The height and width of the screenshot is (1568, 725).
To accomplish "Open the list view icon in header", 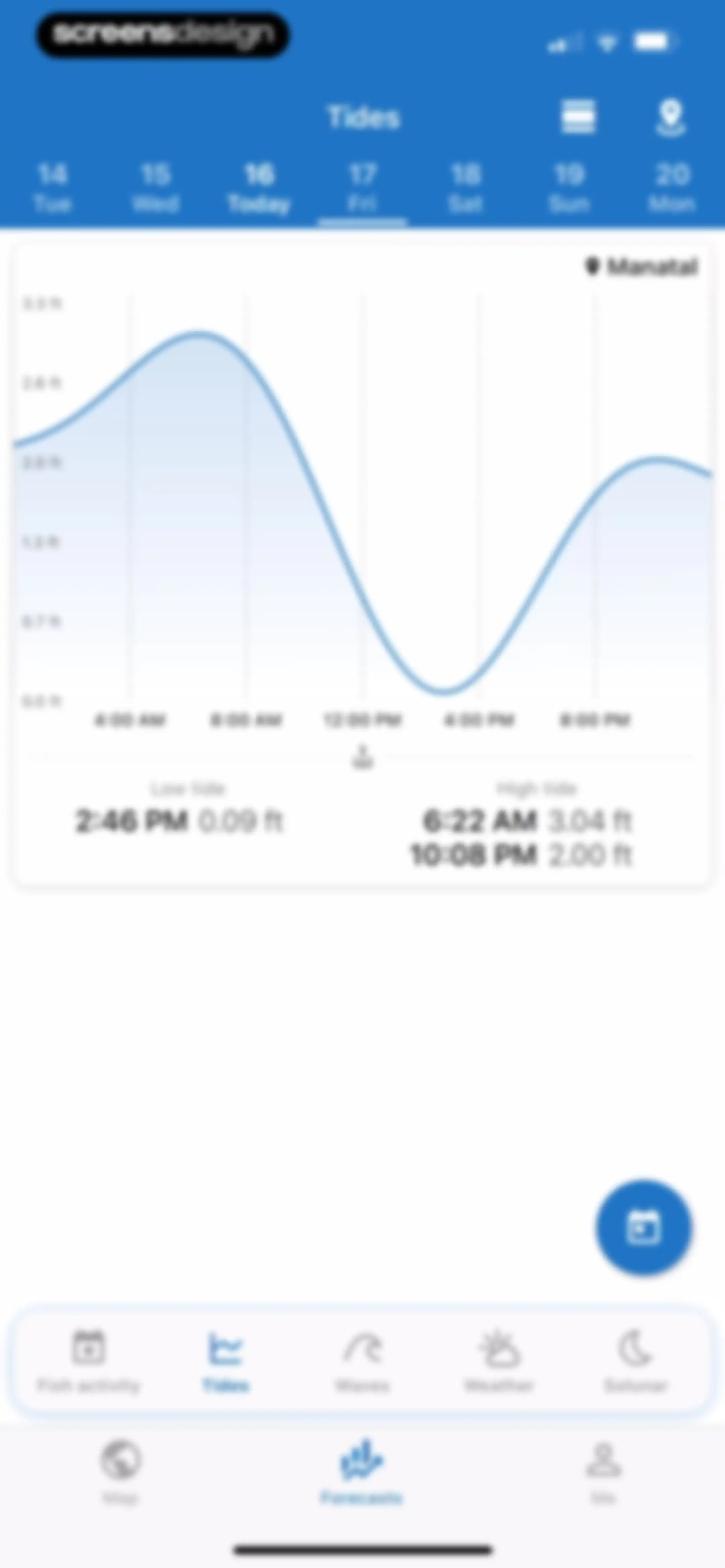I will 578,116.
